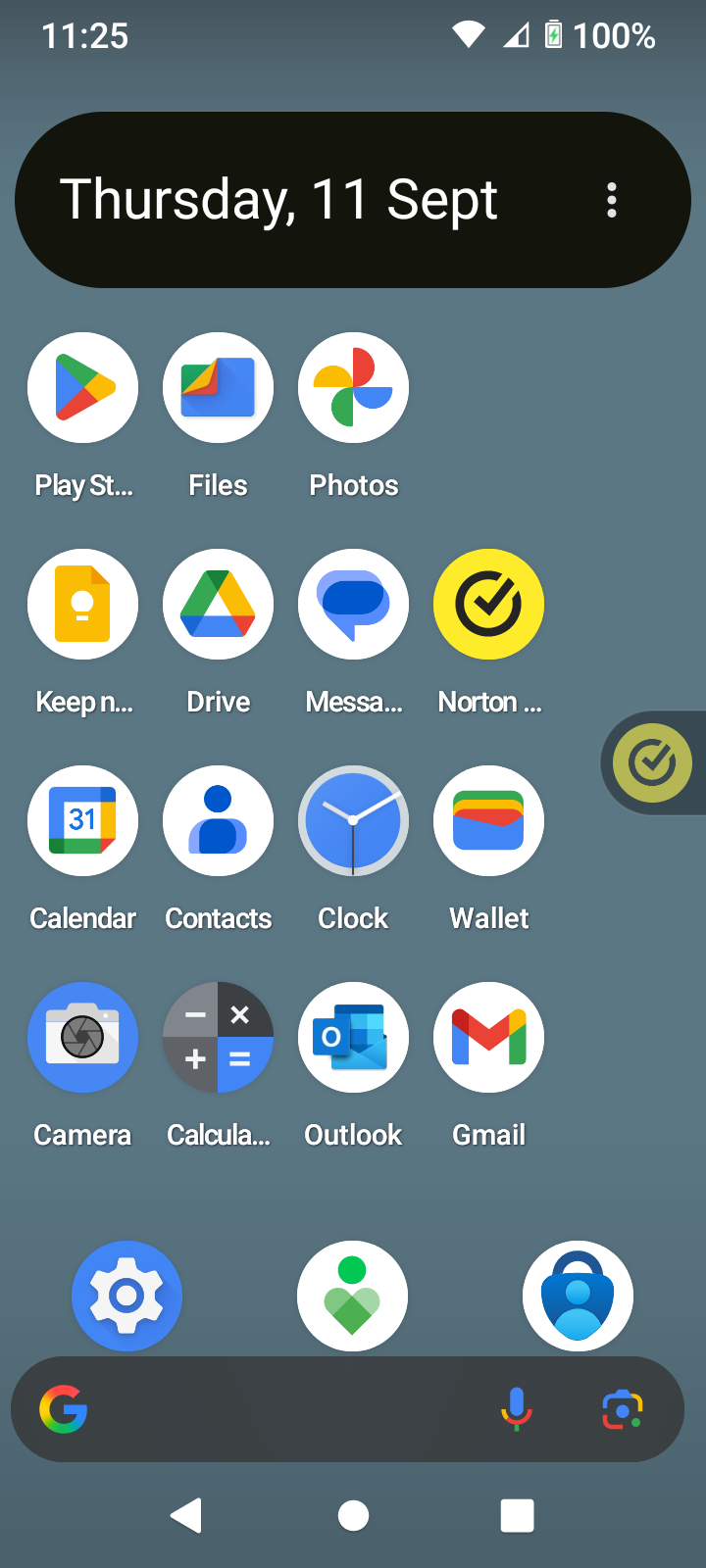Open the date widget overflow menu

(612, 200)
